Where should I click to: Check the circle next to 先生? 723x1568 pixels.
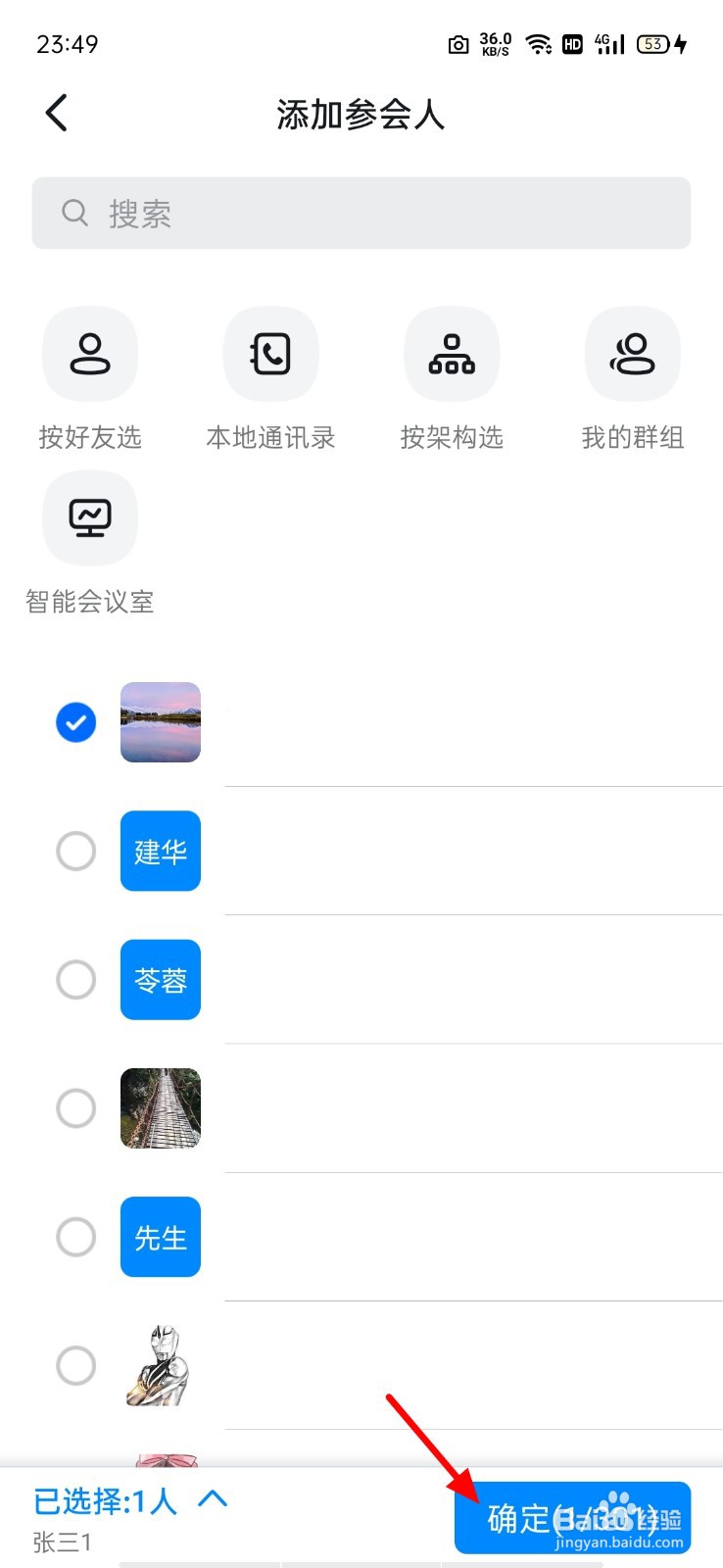(75, 1237)
